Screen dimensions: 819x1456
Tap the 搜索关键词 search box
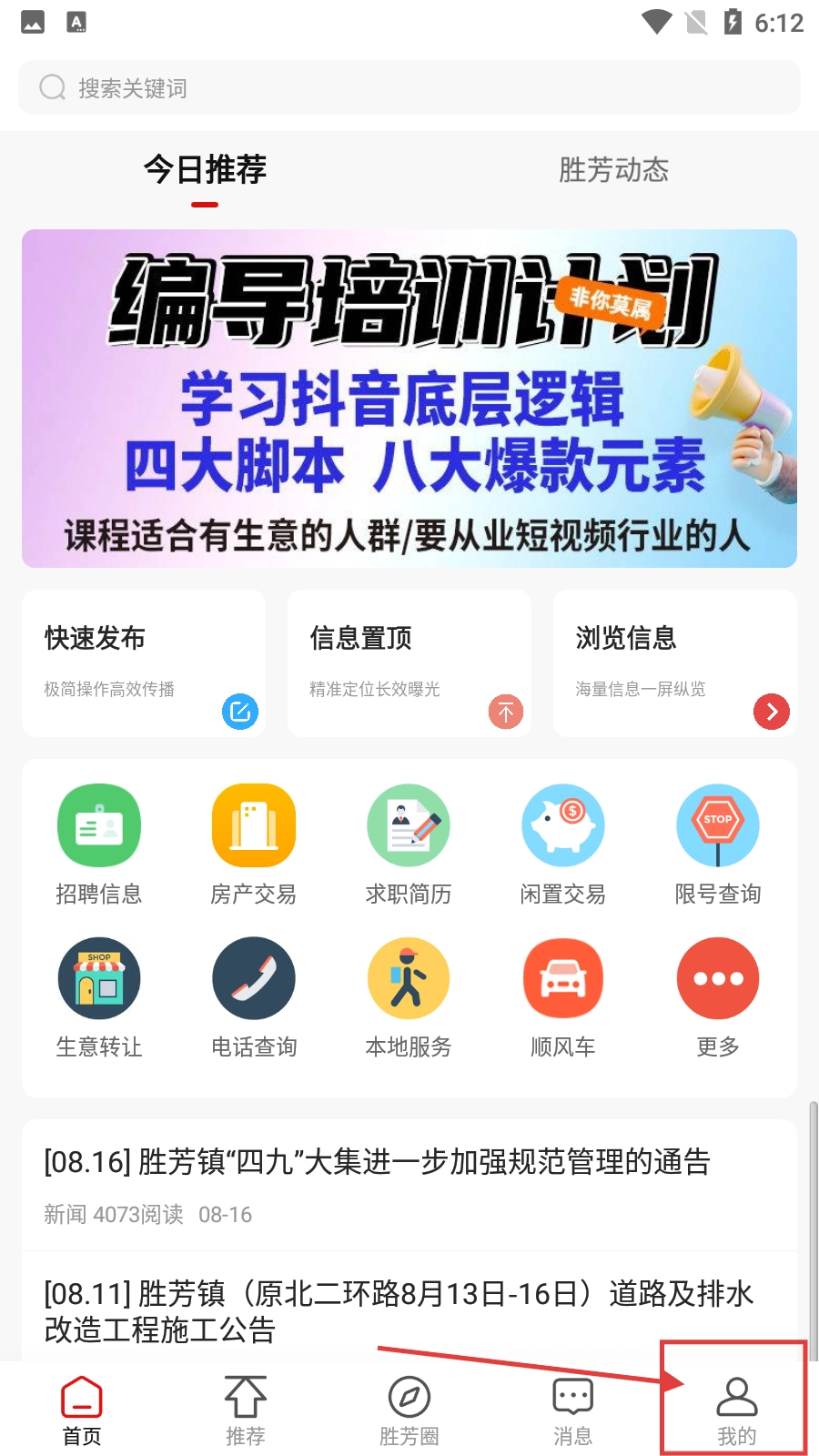[409, 88]
